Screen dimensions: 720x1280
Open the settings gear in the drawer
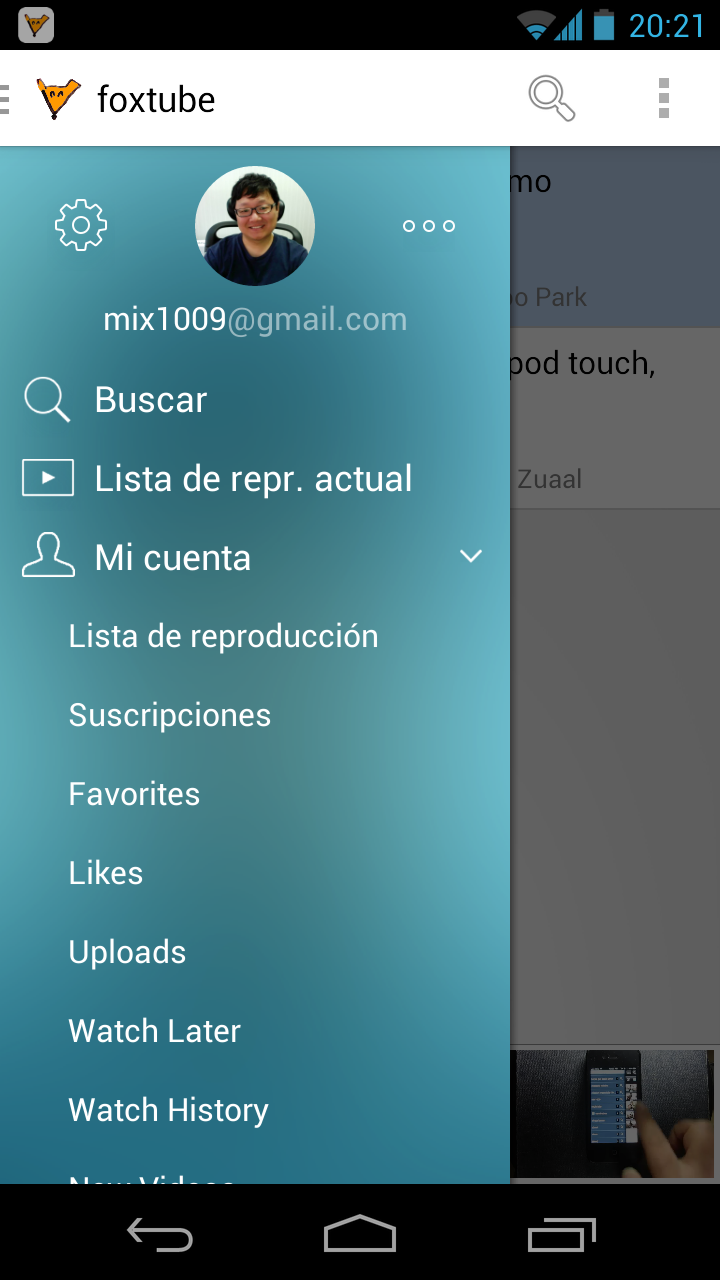[x=81, y=225]
